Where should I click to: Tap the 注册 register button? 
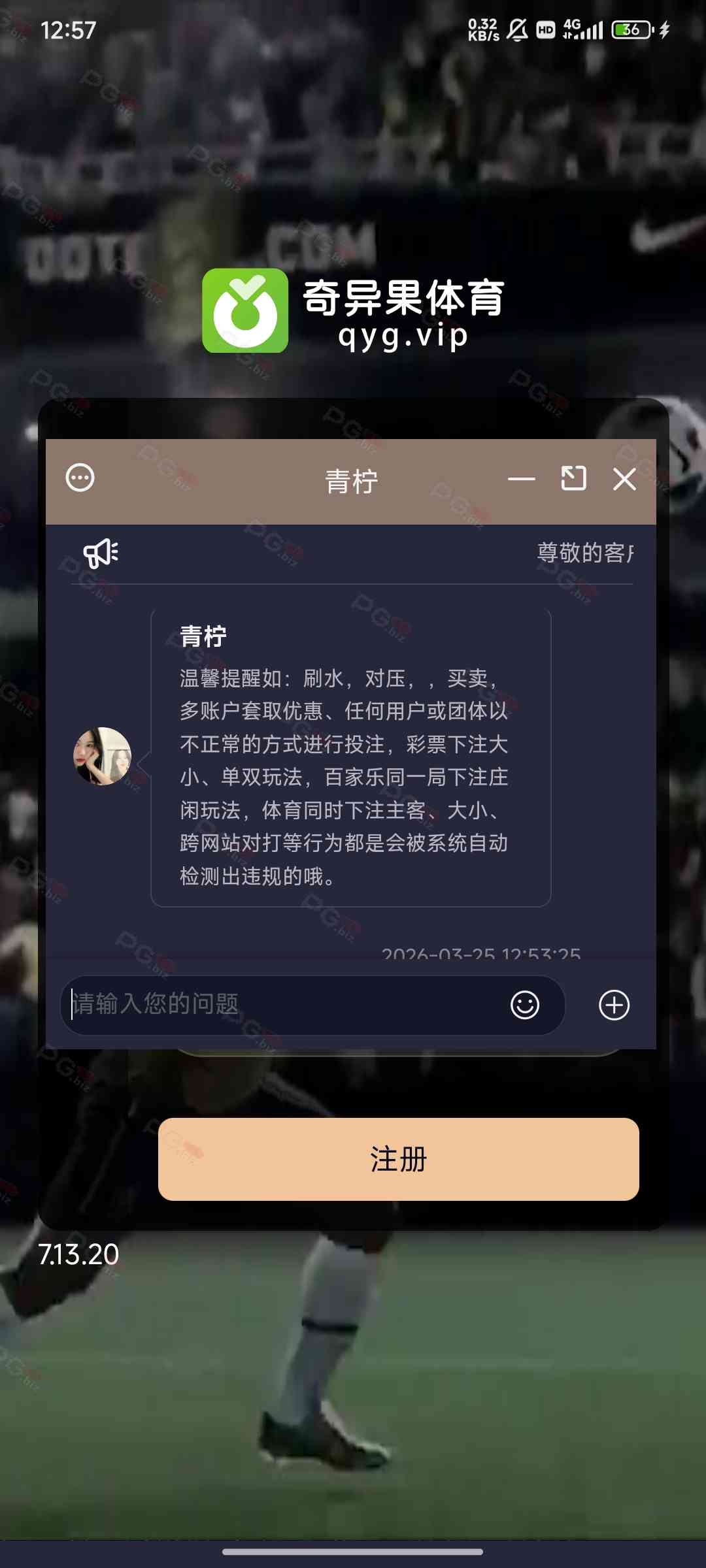tap(398, 1159)
